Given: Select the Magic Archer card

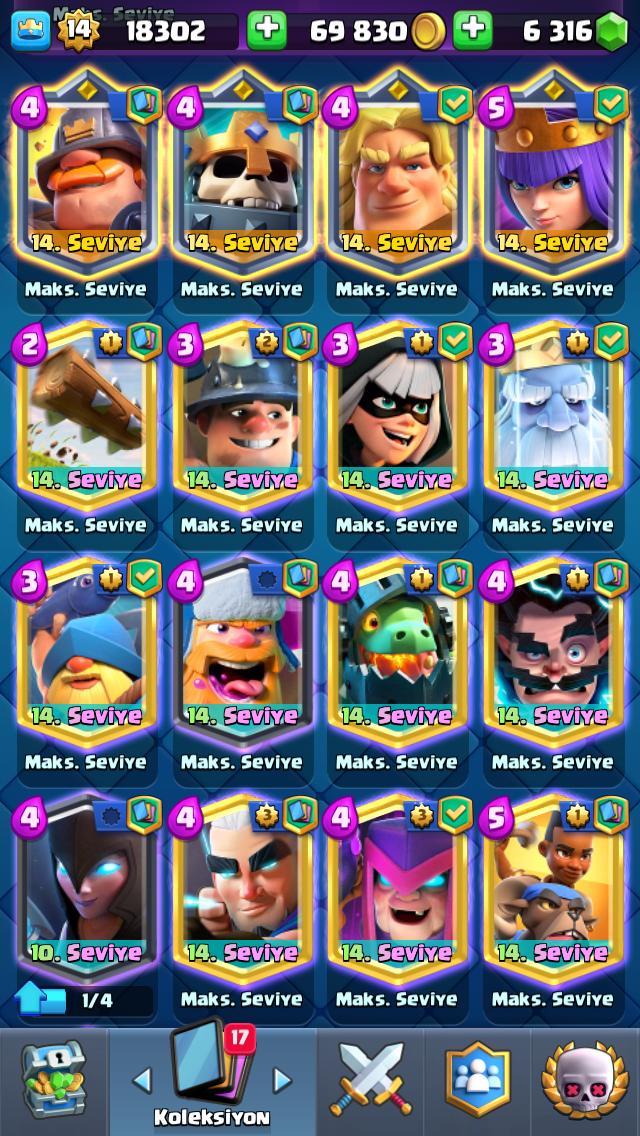Looking at the screenshot, I should point(243,888).
